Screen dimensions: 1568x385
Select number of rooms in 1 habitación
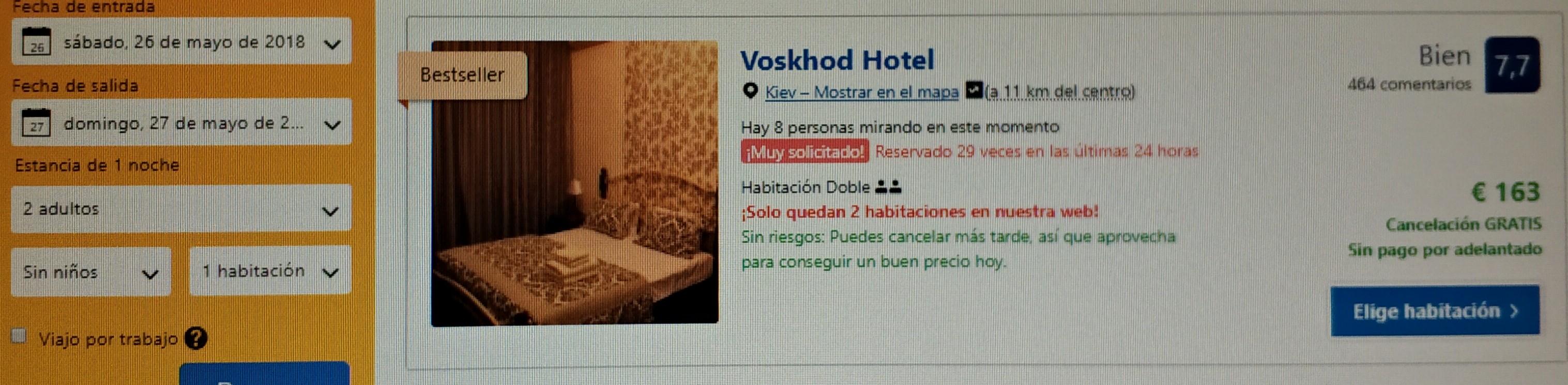(270, 271)
